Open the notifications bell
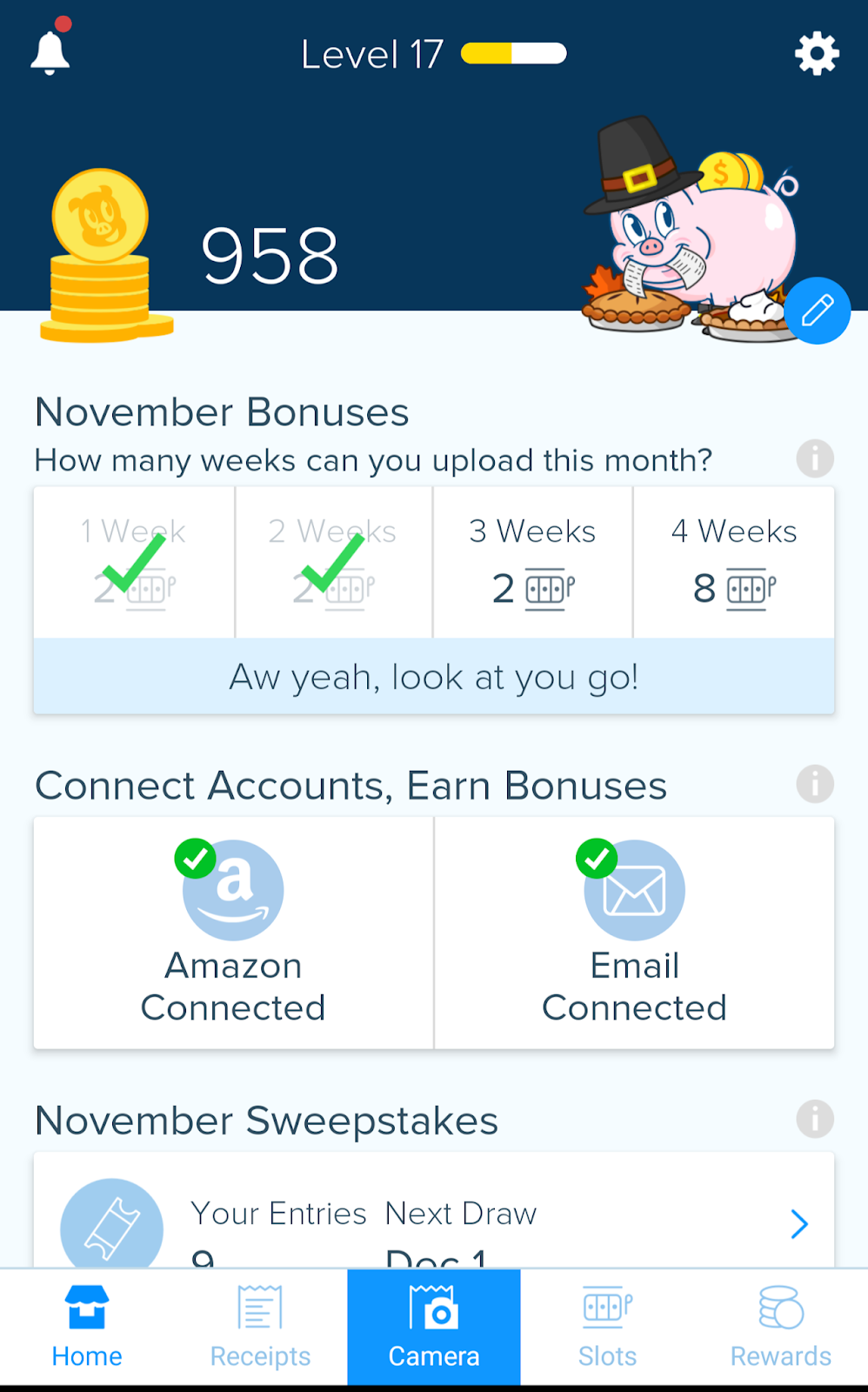Screen dimensions: 868x1392 [x=50, y=50]
